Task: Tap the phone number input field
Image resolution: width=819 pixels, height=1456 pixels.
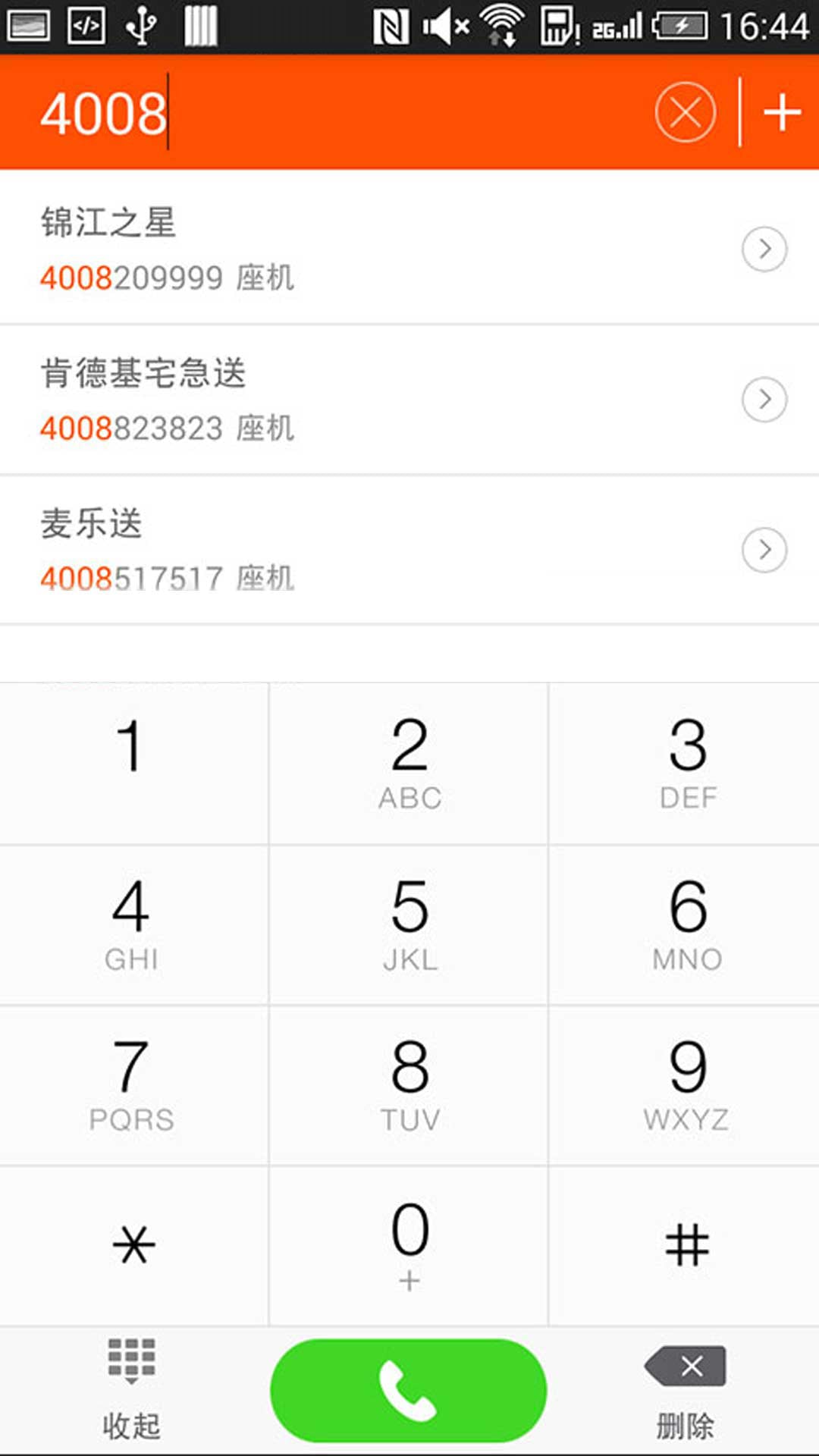Action: point(303,112)
